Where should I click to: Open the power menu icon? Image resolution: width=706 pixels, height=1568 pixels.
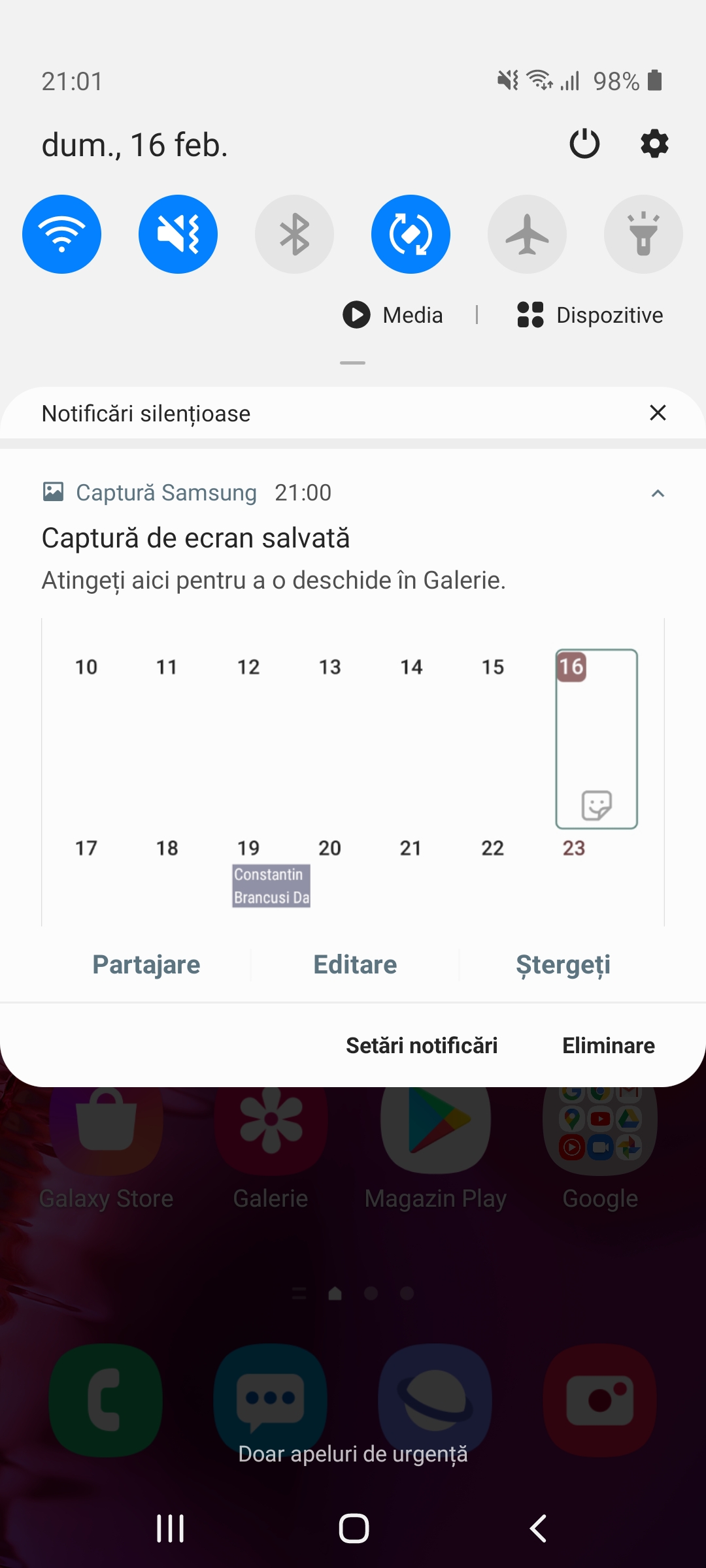click(584, 144)
